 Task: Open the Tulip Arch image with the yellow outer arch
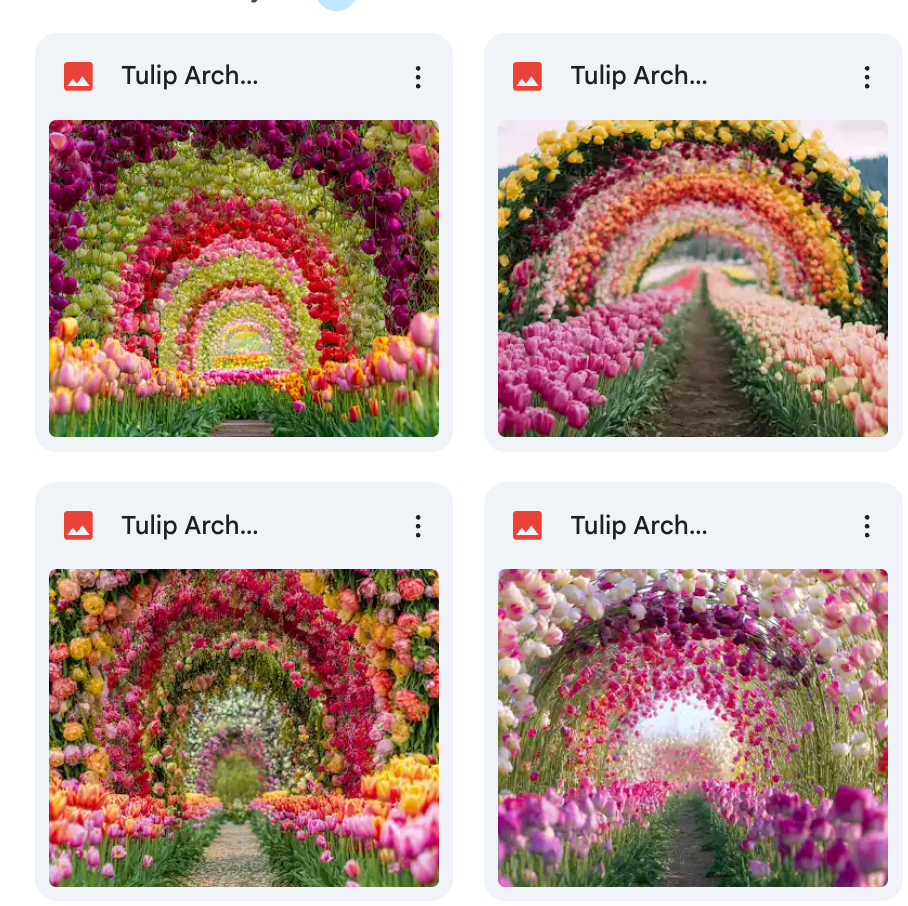click(x=692, y=278)
